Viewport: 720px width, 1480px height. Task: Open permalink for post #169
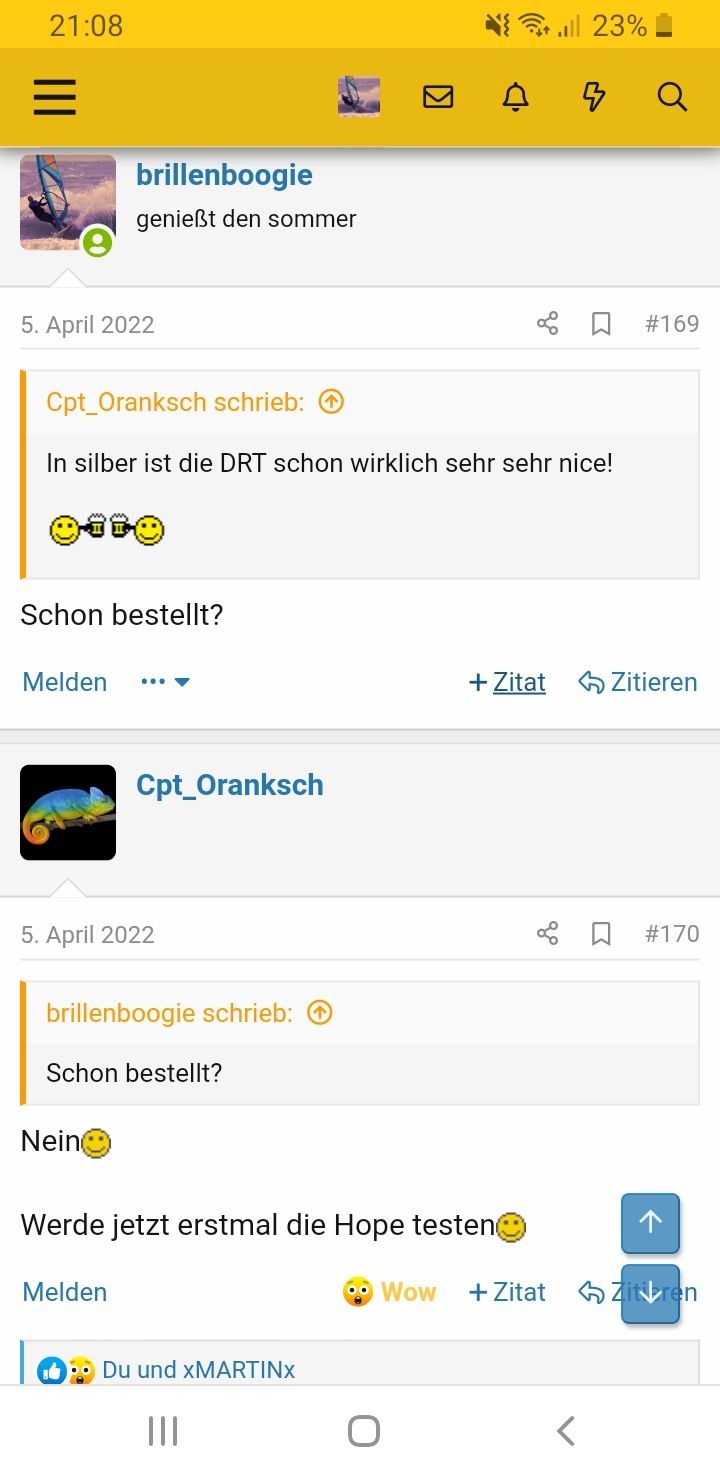coord(671,324)
